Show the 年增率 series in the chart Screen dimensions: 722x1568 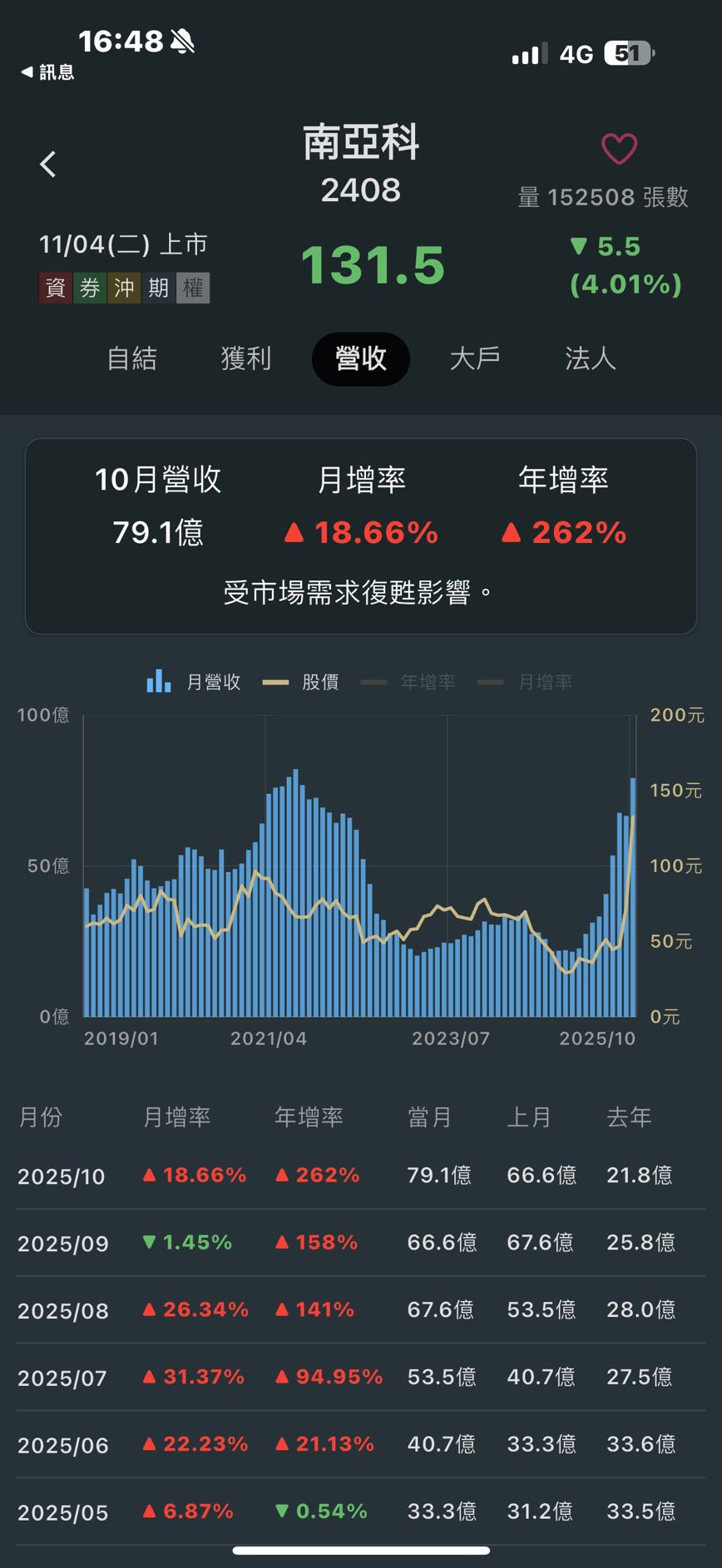pos(408,682)
